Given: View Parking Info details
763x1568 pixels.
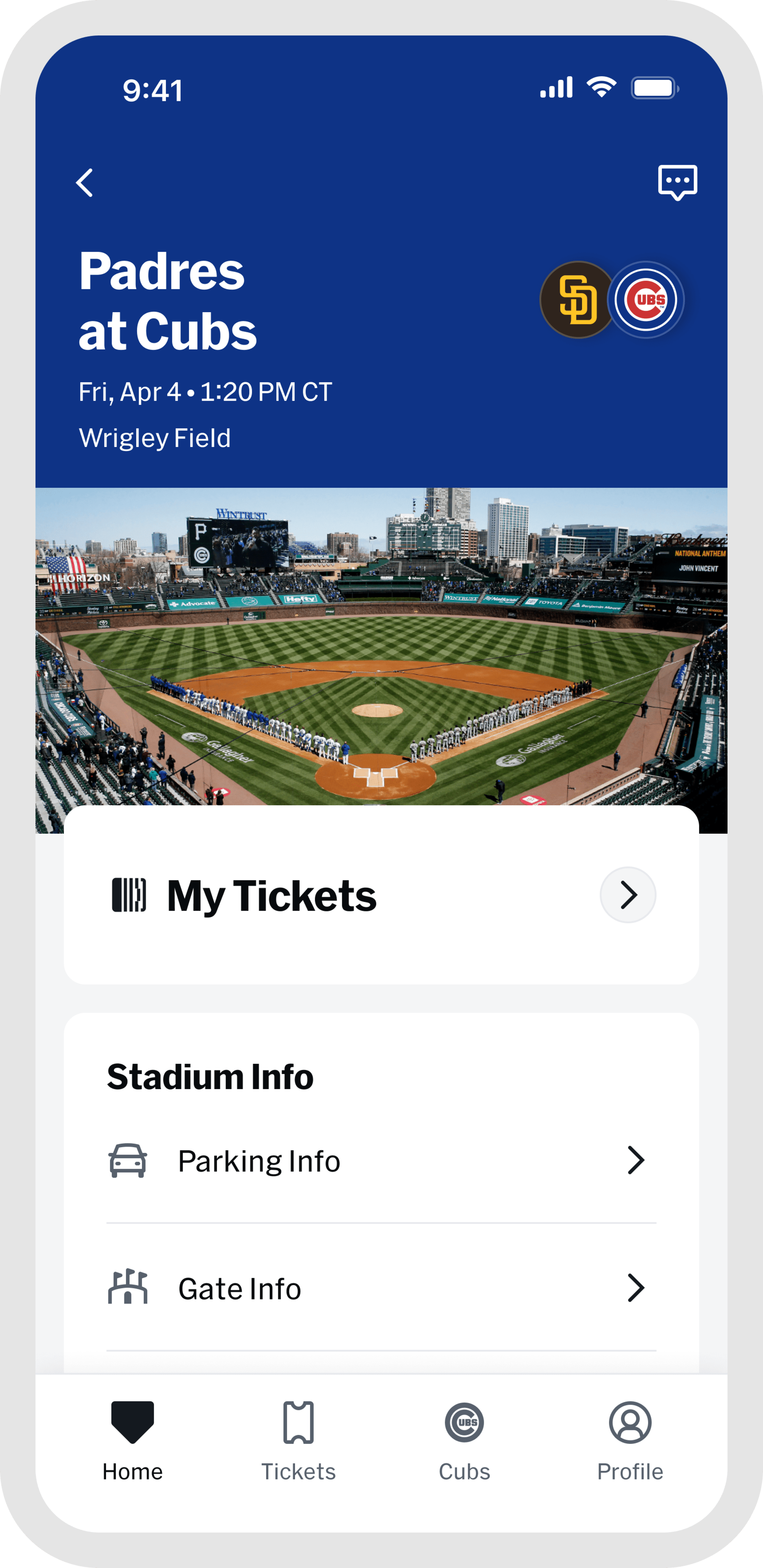Looking at the screenshot, I should [x=381, y=1161].
